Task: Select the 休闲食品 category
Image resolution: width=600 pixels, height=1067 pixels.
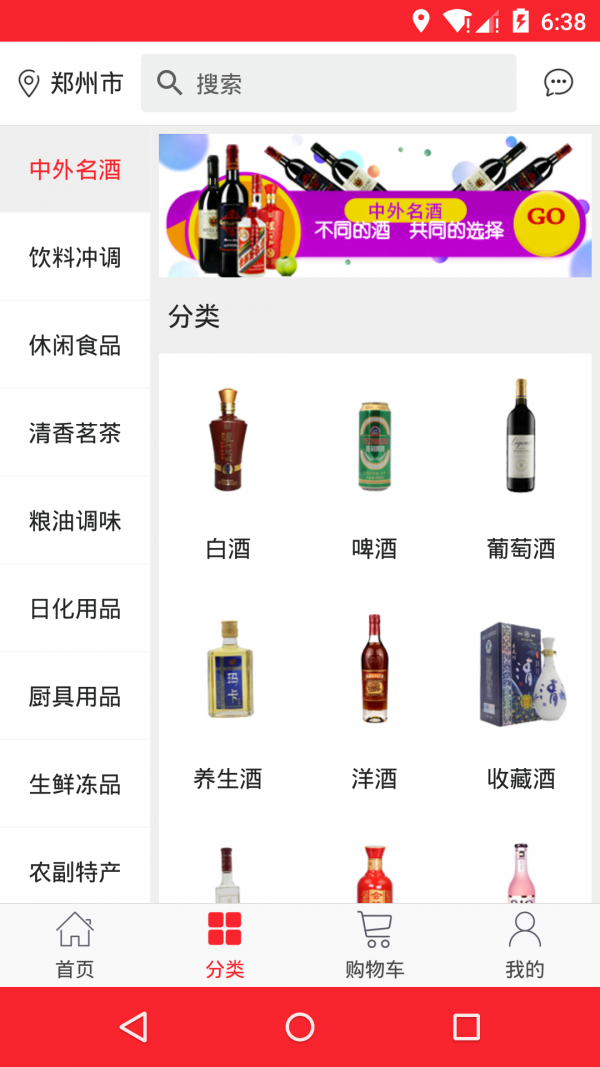Action: 75,346
